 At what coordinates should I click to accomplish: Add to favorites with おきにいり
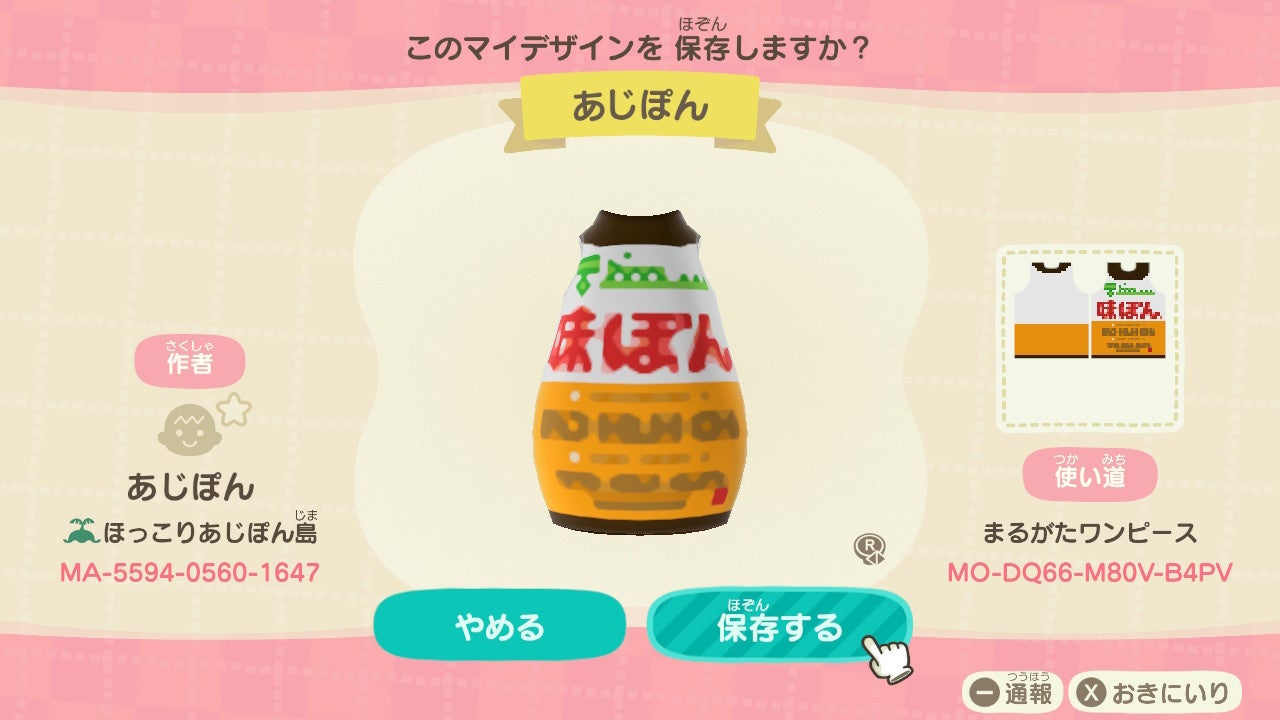(1155, 692)
